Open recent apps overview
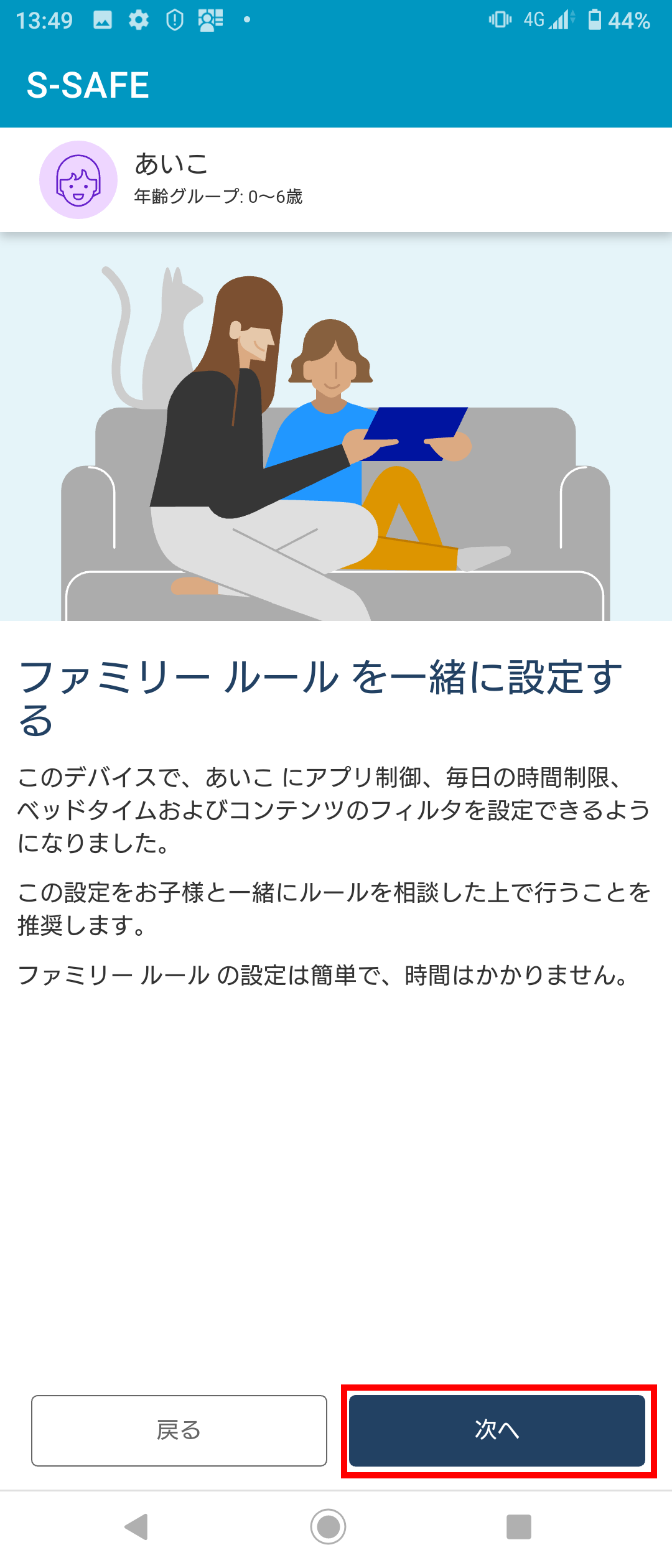672x1568 pixels. coord(518,1526)
